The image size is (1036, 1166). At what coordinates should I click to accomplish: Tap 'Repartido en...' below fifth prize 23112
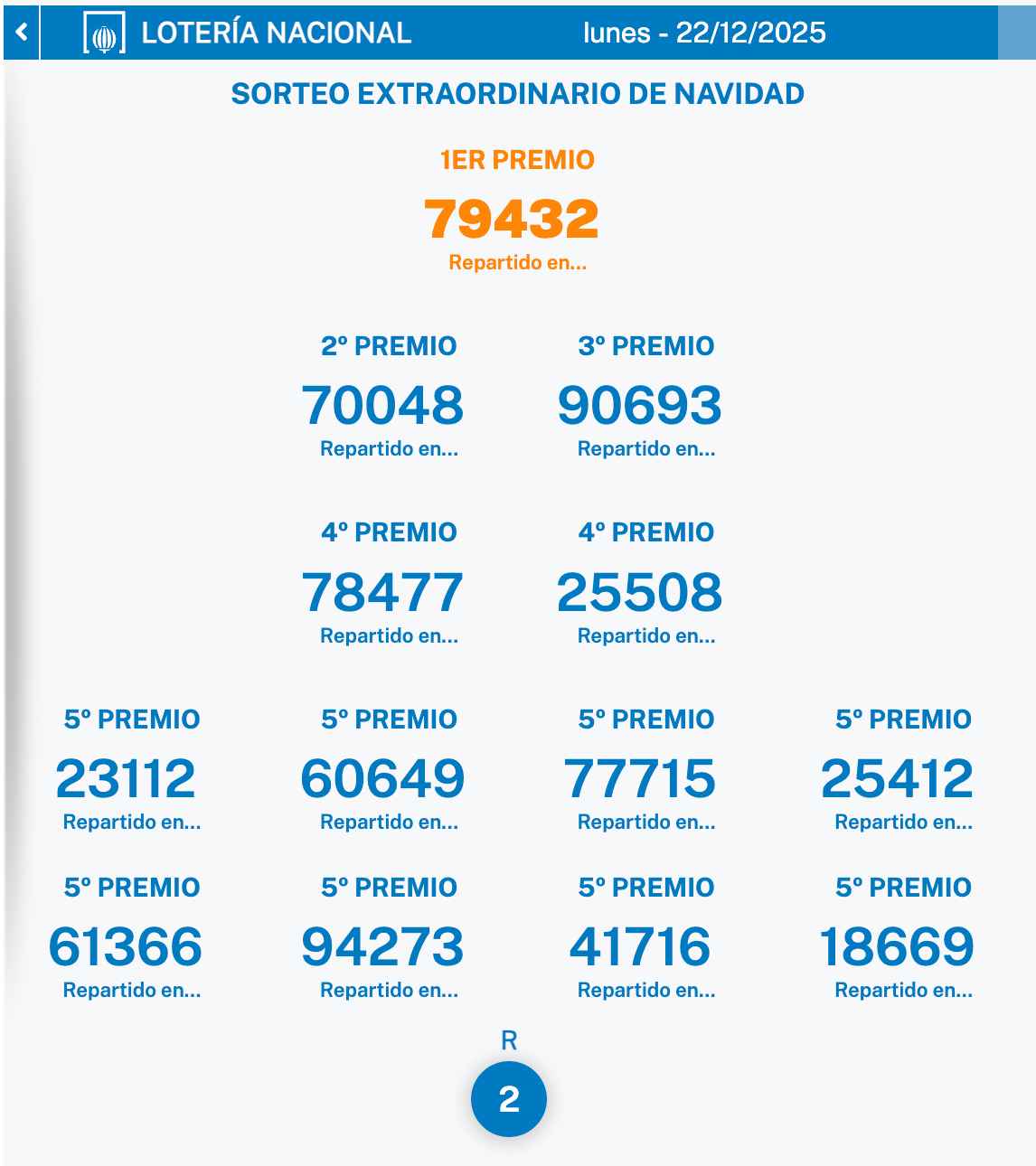132,823
